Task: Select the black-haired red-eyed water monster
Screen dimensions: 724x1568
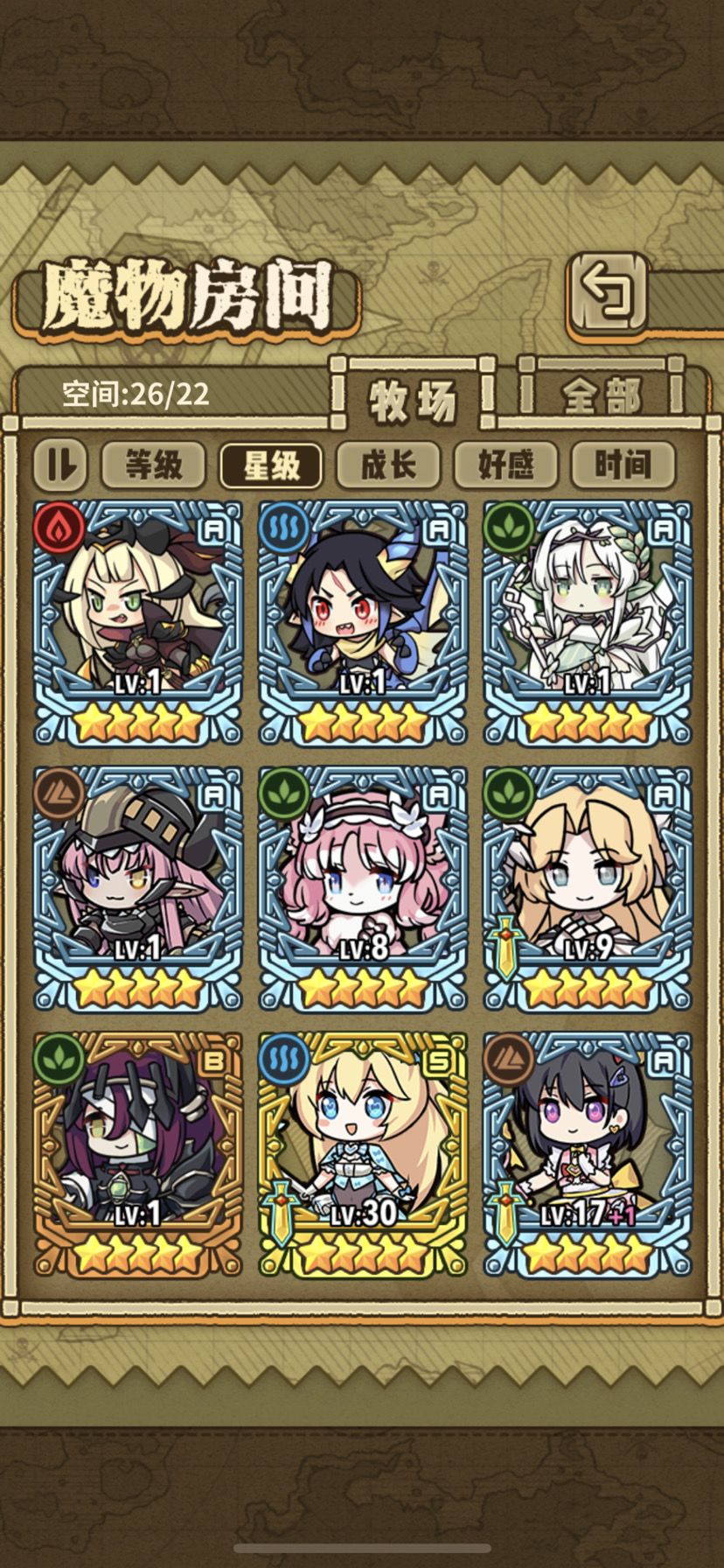Action: (363, 623)
